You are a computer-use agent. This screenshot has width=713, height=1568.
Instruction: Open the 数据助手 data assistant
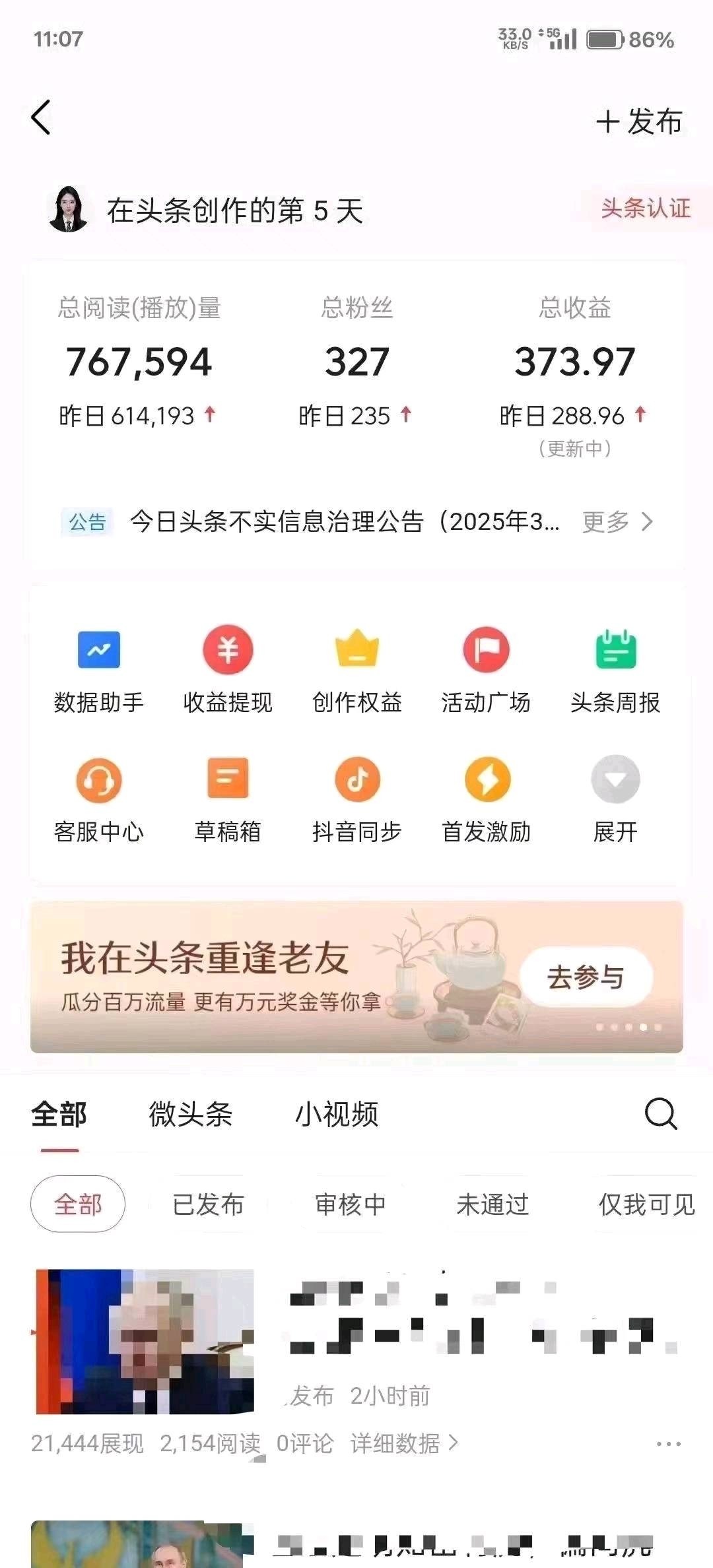click(x=99, y=667)
